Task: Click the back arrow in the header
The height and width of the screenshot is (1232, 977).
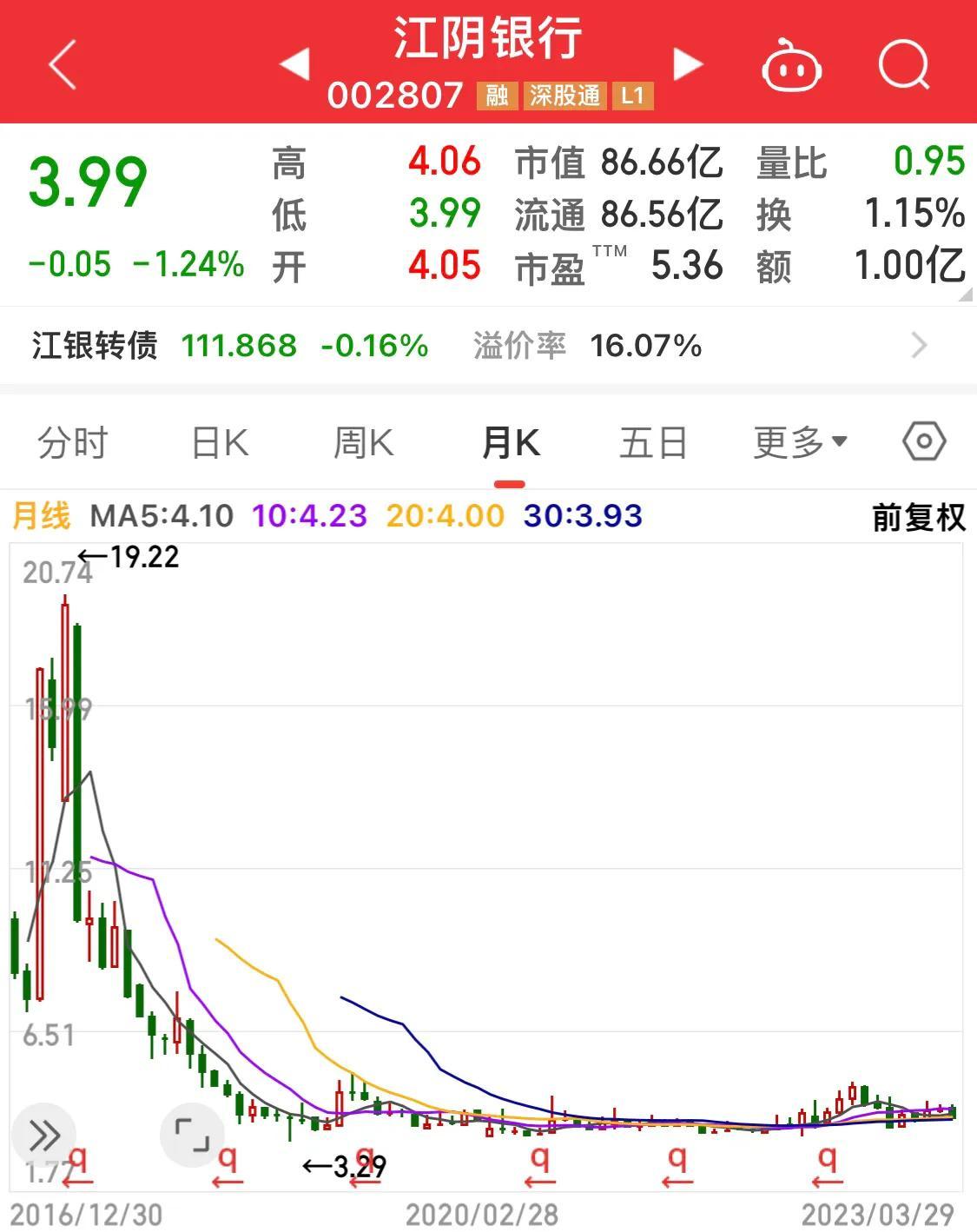Action: pyautogui.click(x=62, y=64)
